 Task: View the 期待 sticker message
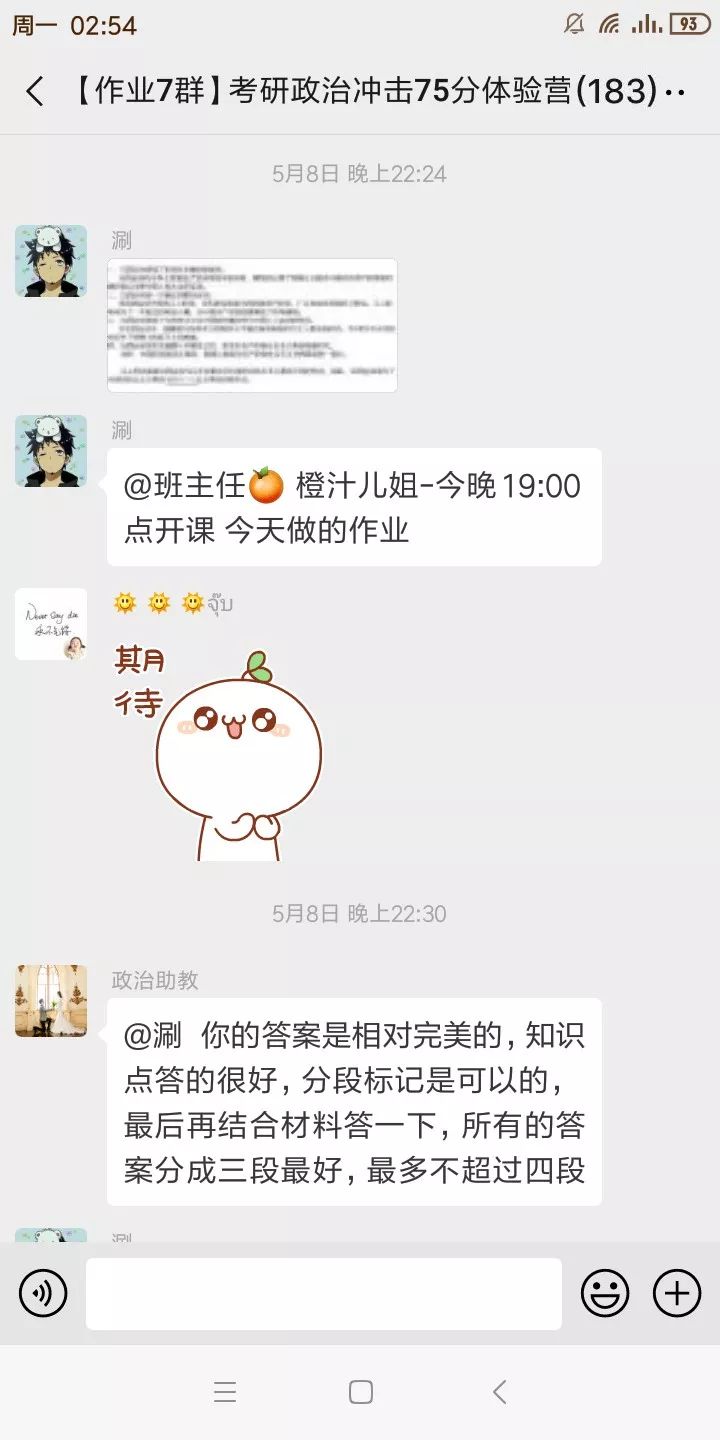click(218, 752)
